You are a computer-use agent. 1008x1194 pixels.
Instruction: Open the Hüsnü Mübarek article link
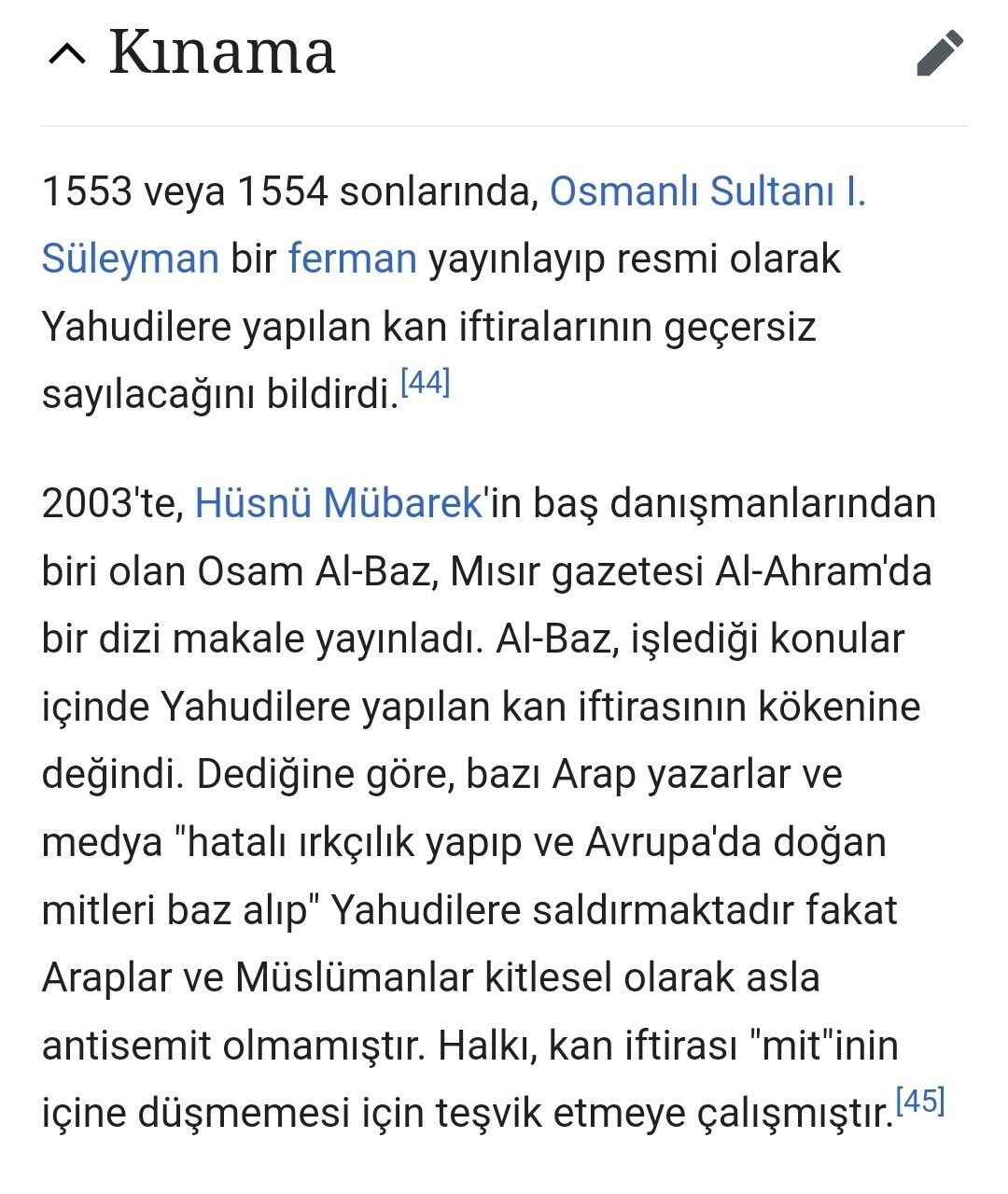pyautogui.click(x=338, y=503)
